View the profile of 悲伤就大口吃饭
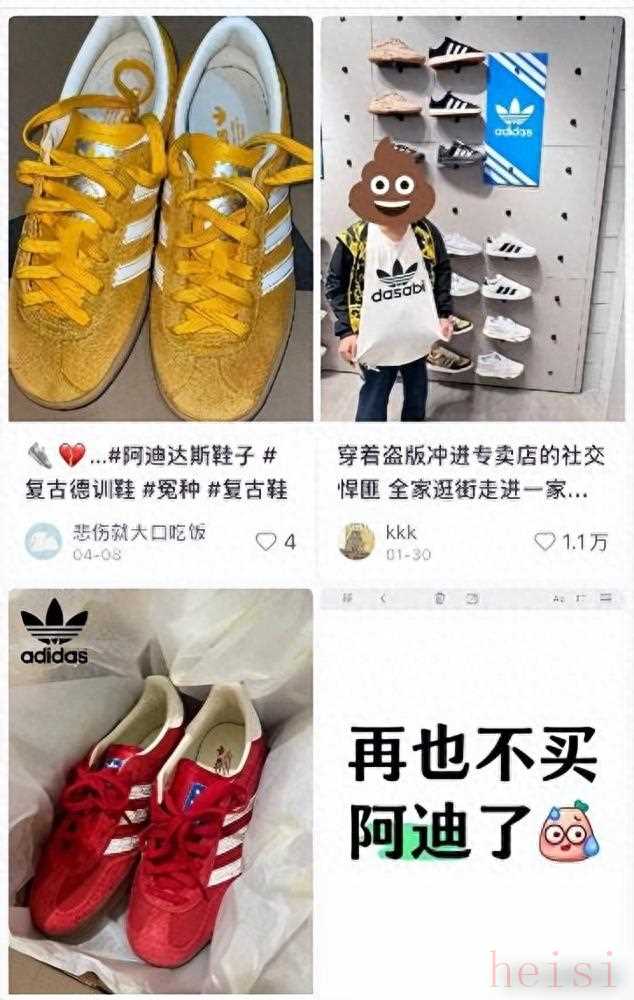The image size is (634, 1000). (43, 541)
